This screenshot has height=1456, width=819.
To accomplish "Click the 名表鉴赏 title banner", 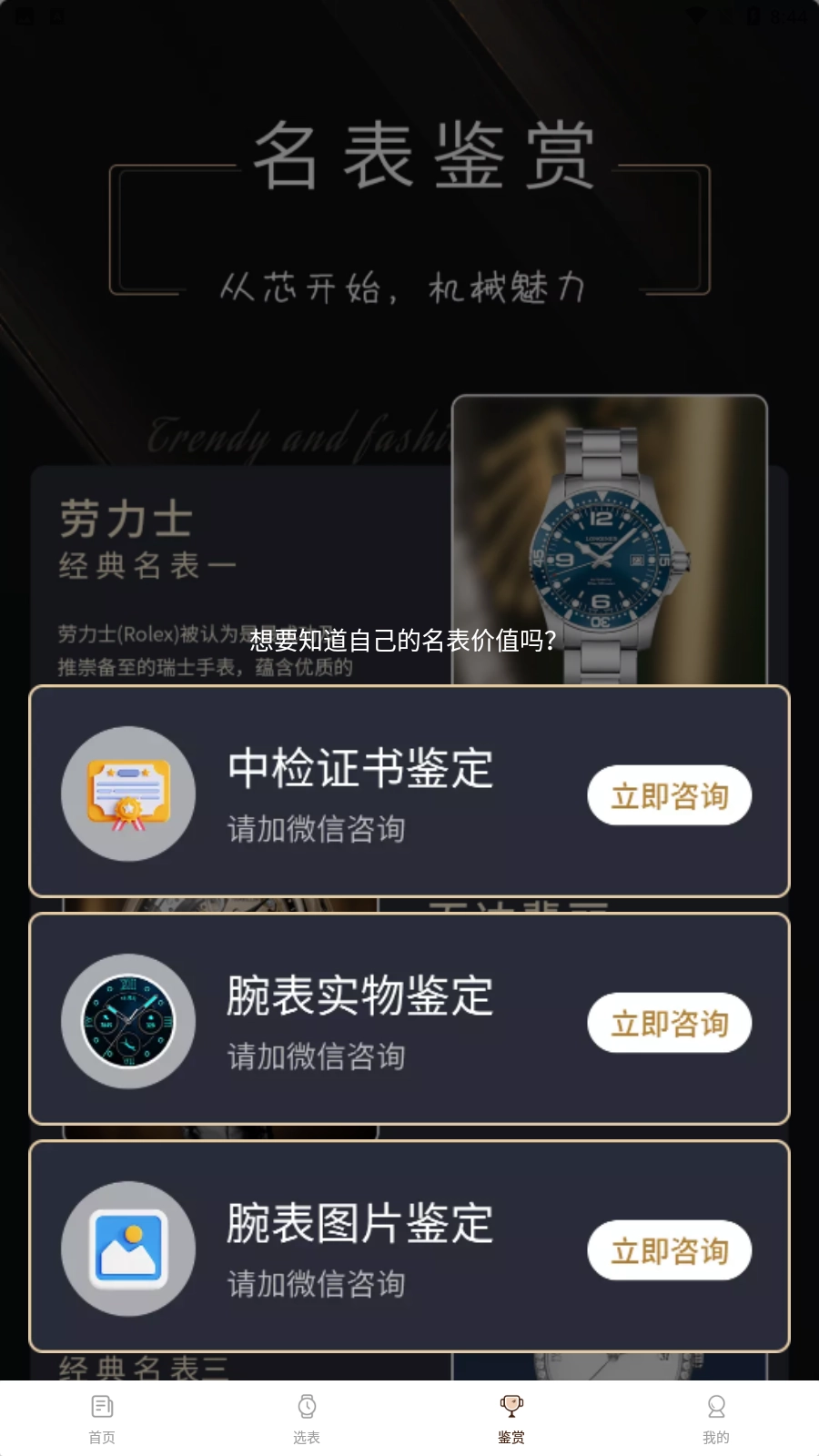I will click(x=409, y=159).
